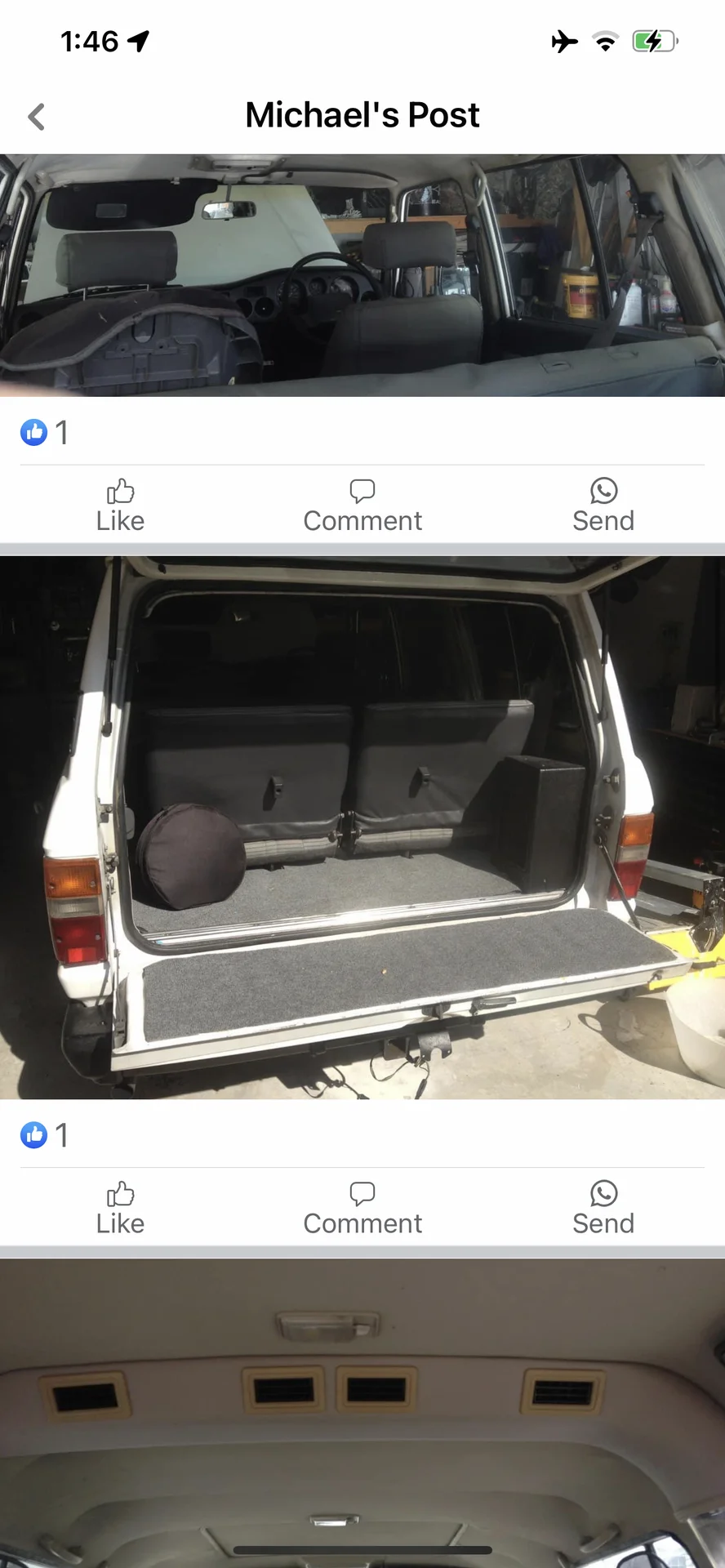Send the open trunk photo via WhatsApp

[x=603, y=1209]
